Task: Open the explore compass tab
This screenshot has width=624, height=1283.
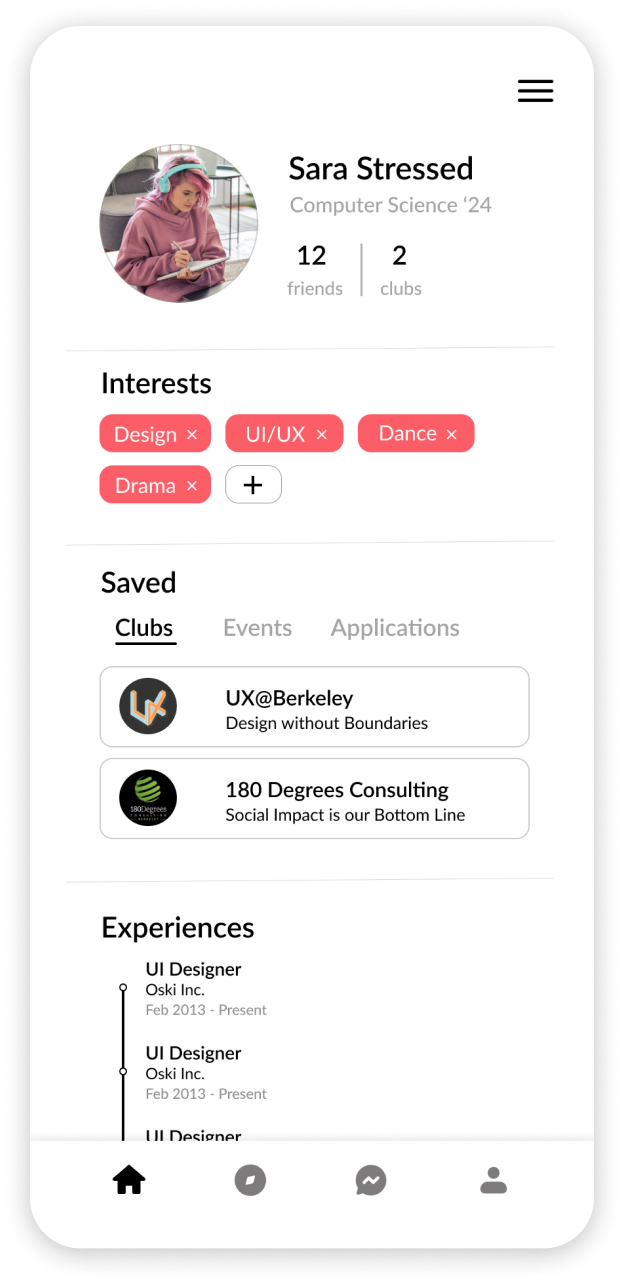Action: (250, 1181)
